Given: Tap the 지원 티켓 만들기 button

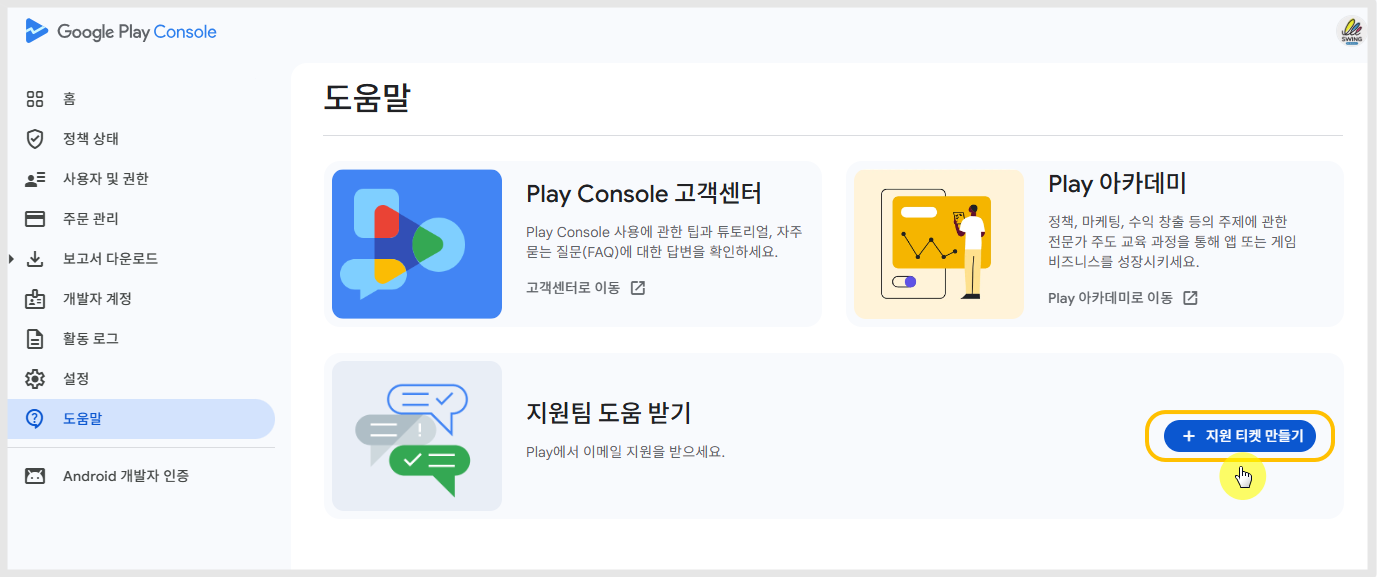Looking at the screenshot, I should 1239,436.
